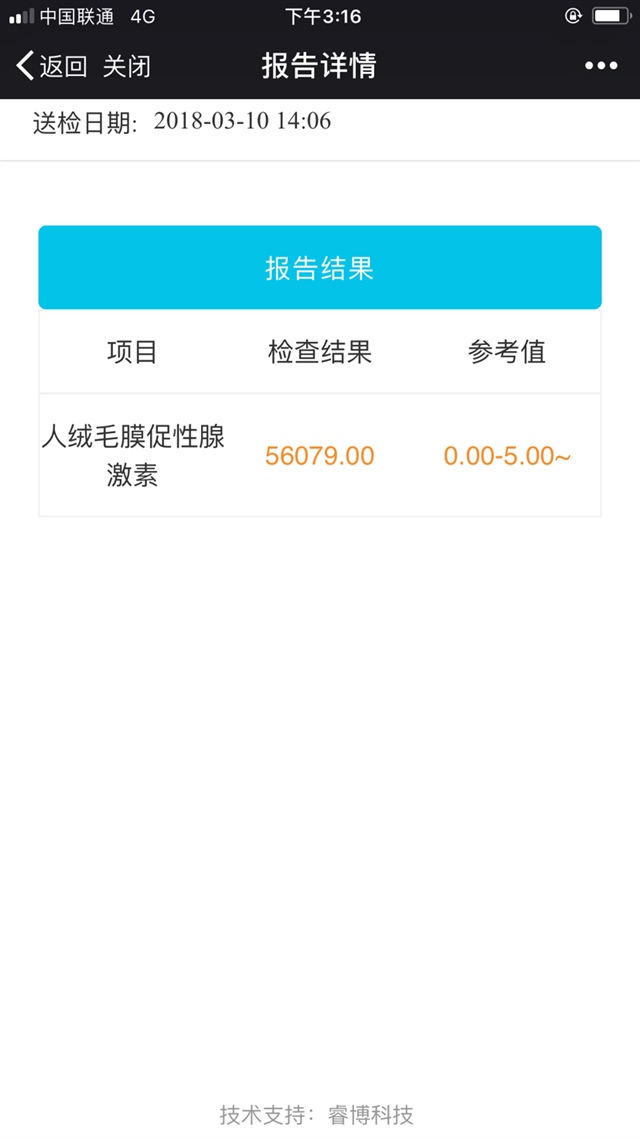The image size is (640, 1138).
Task: Go back using the 返回 arrow
Action: (50, 67)
